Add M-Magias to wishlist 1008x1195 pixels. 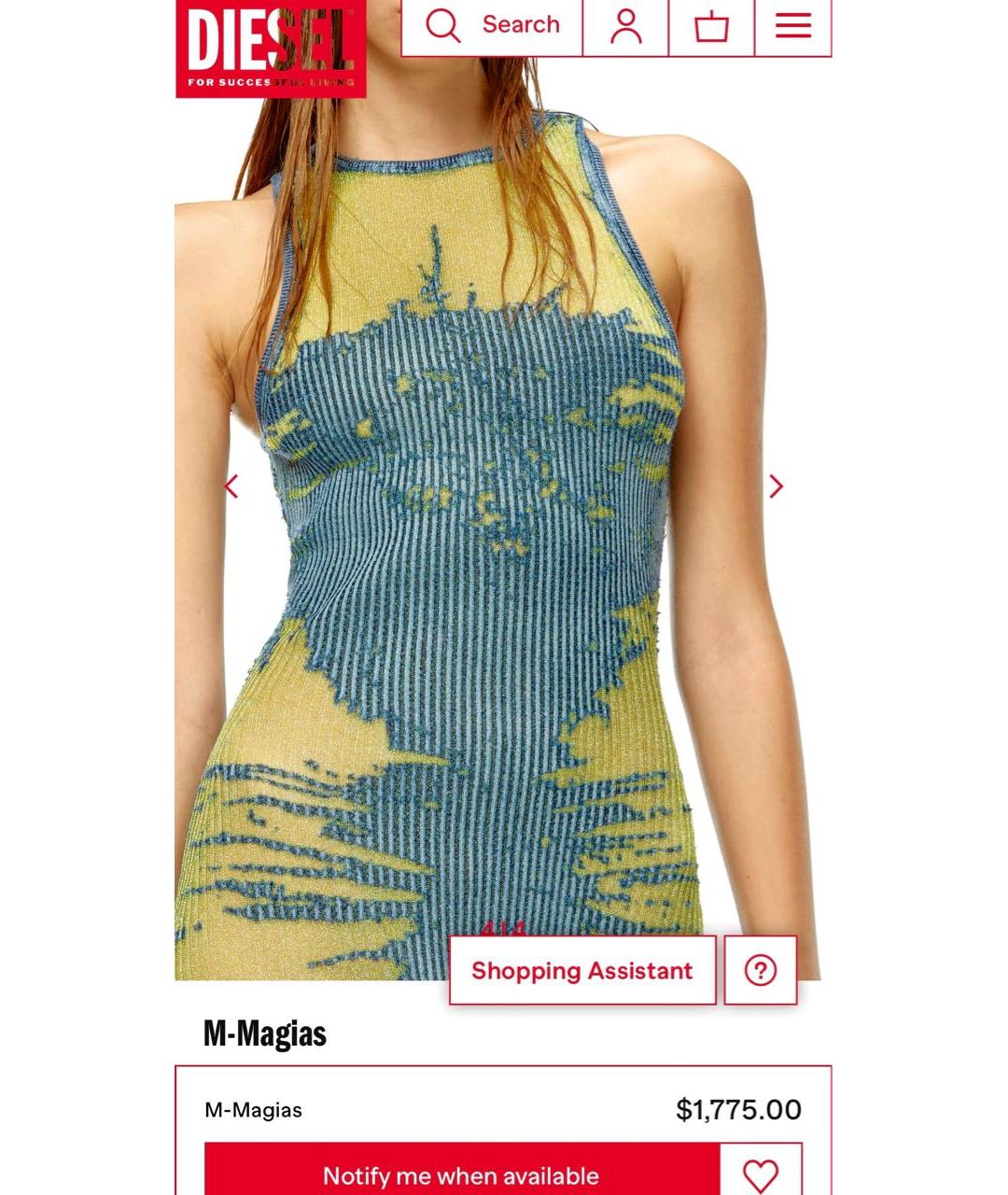click(761, 1174)
